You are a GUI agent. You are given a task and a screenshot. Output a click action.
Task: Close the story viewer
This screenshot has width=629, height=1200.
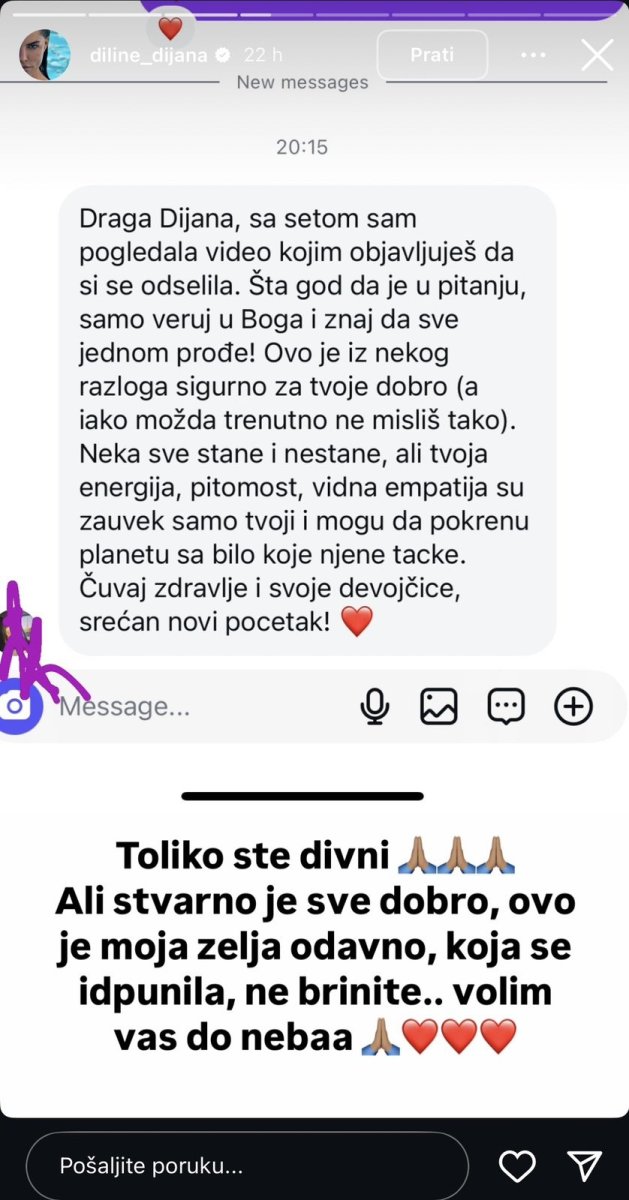point(597,55)
